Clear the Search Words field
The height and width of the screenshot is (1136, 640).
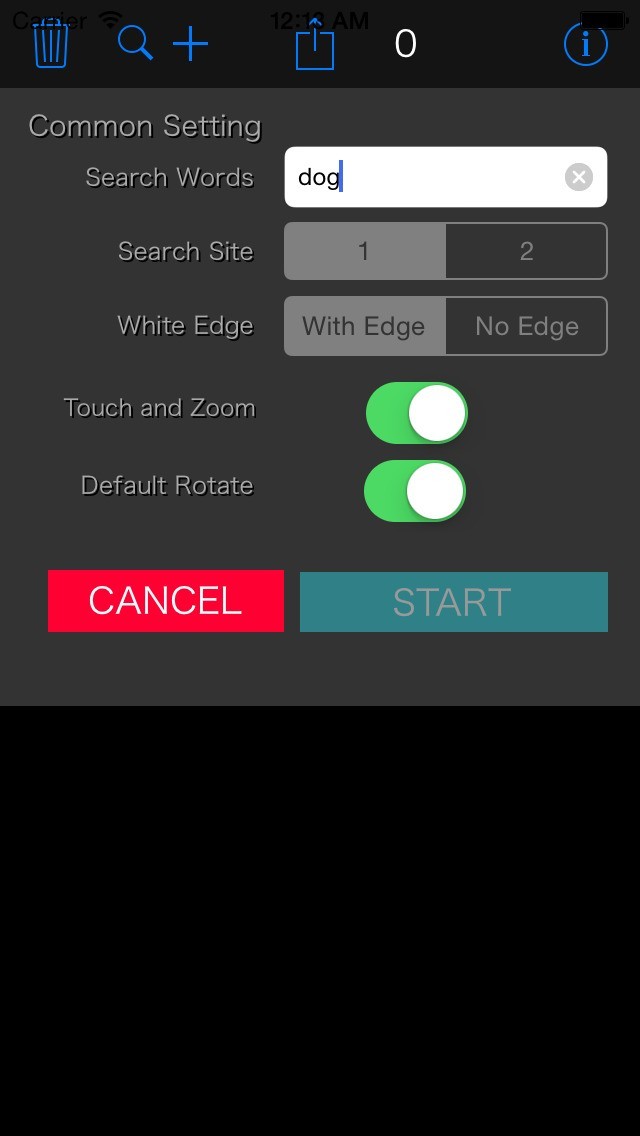pos(579,177)
